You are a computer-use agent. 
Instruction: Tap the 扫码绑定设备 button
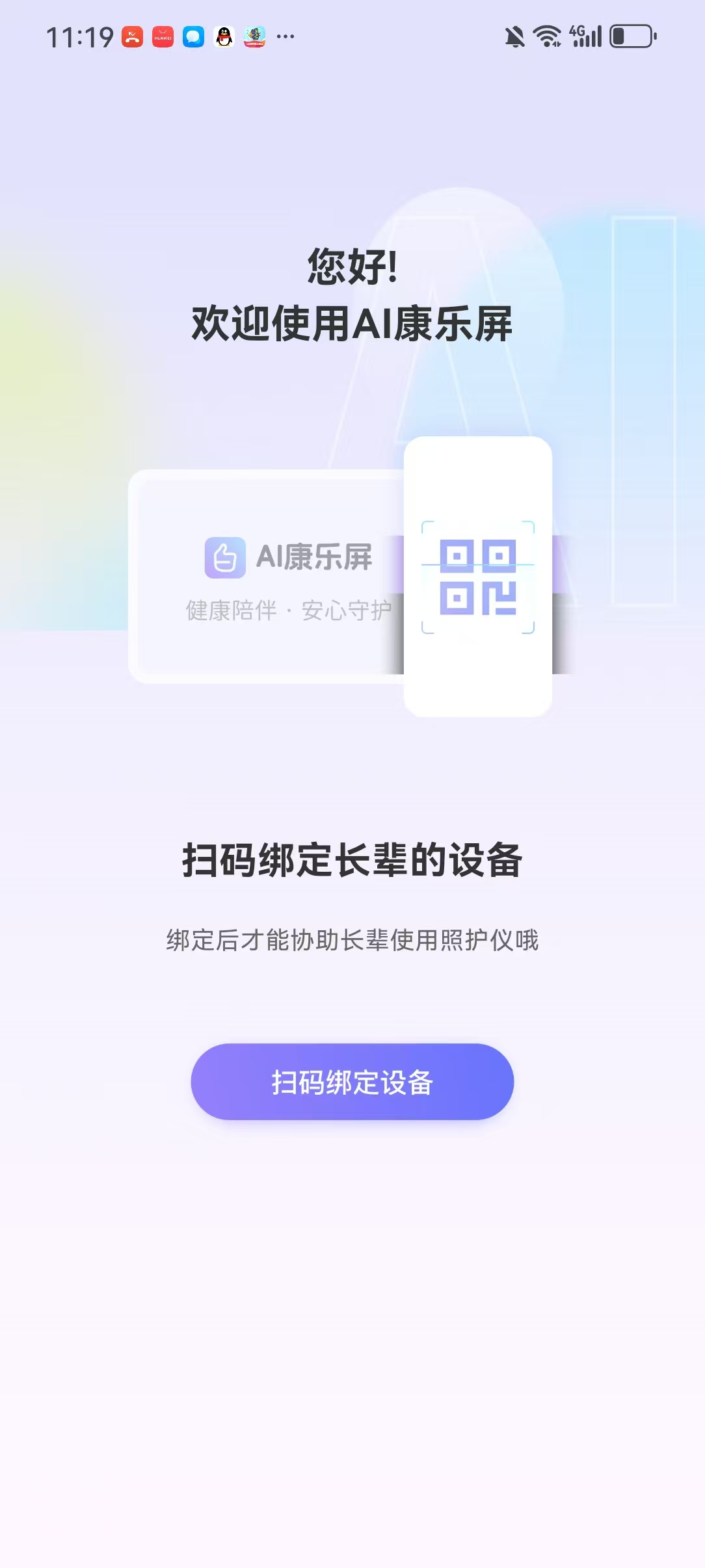pyautogui.click(x=352, y=1082)
